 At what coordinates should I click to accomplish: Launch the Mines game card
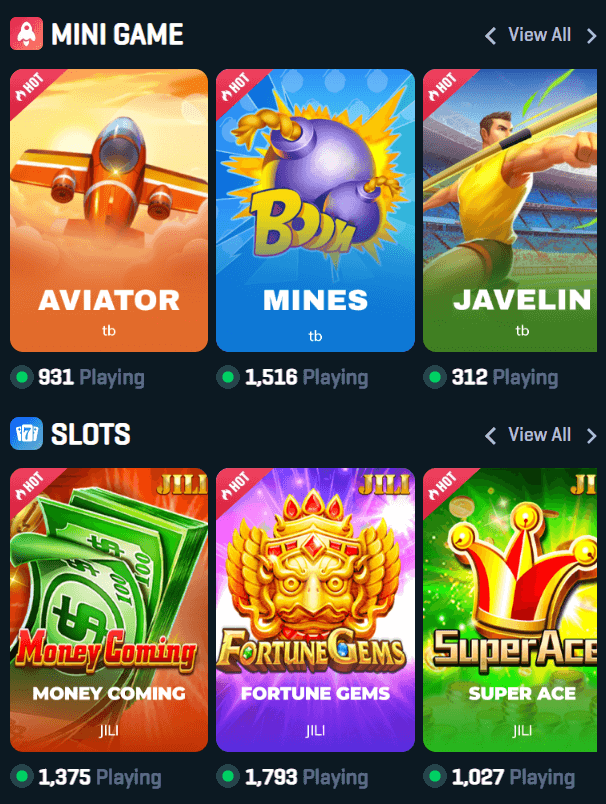[x=315, y=210]
